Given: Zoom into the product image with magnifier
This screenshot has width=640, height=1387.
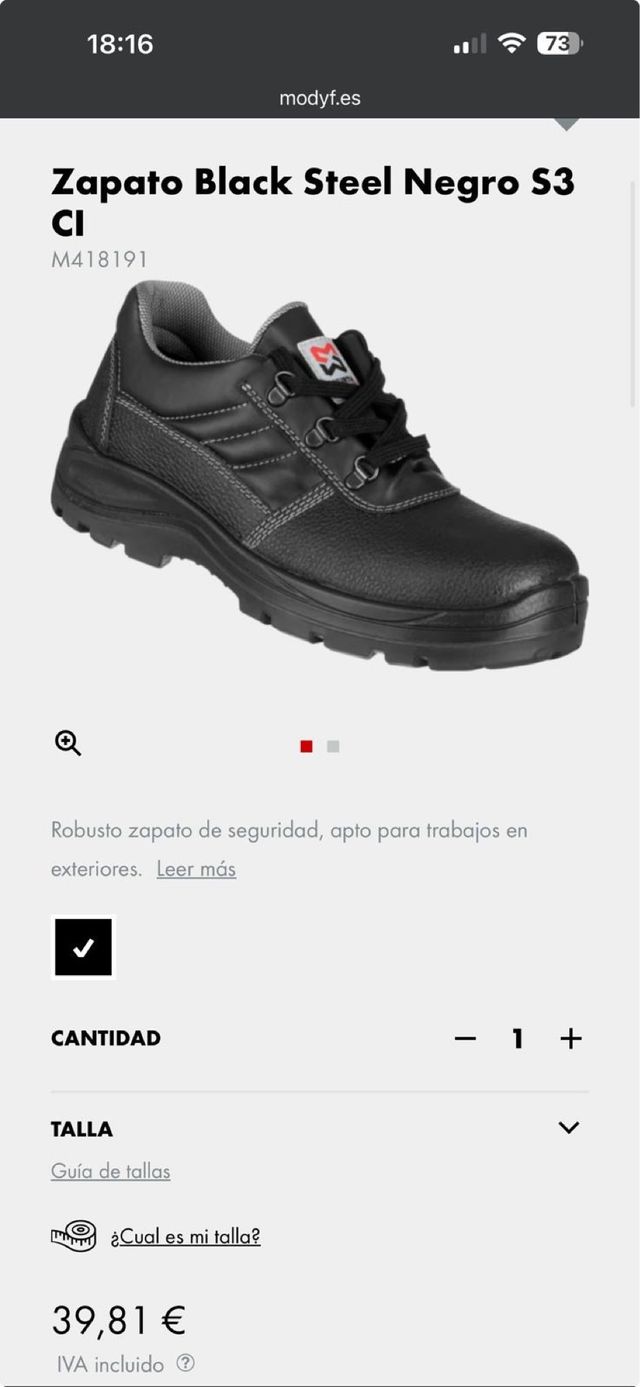Looking at the screenshot, I should (x=68, y=743).
